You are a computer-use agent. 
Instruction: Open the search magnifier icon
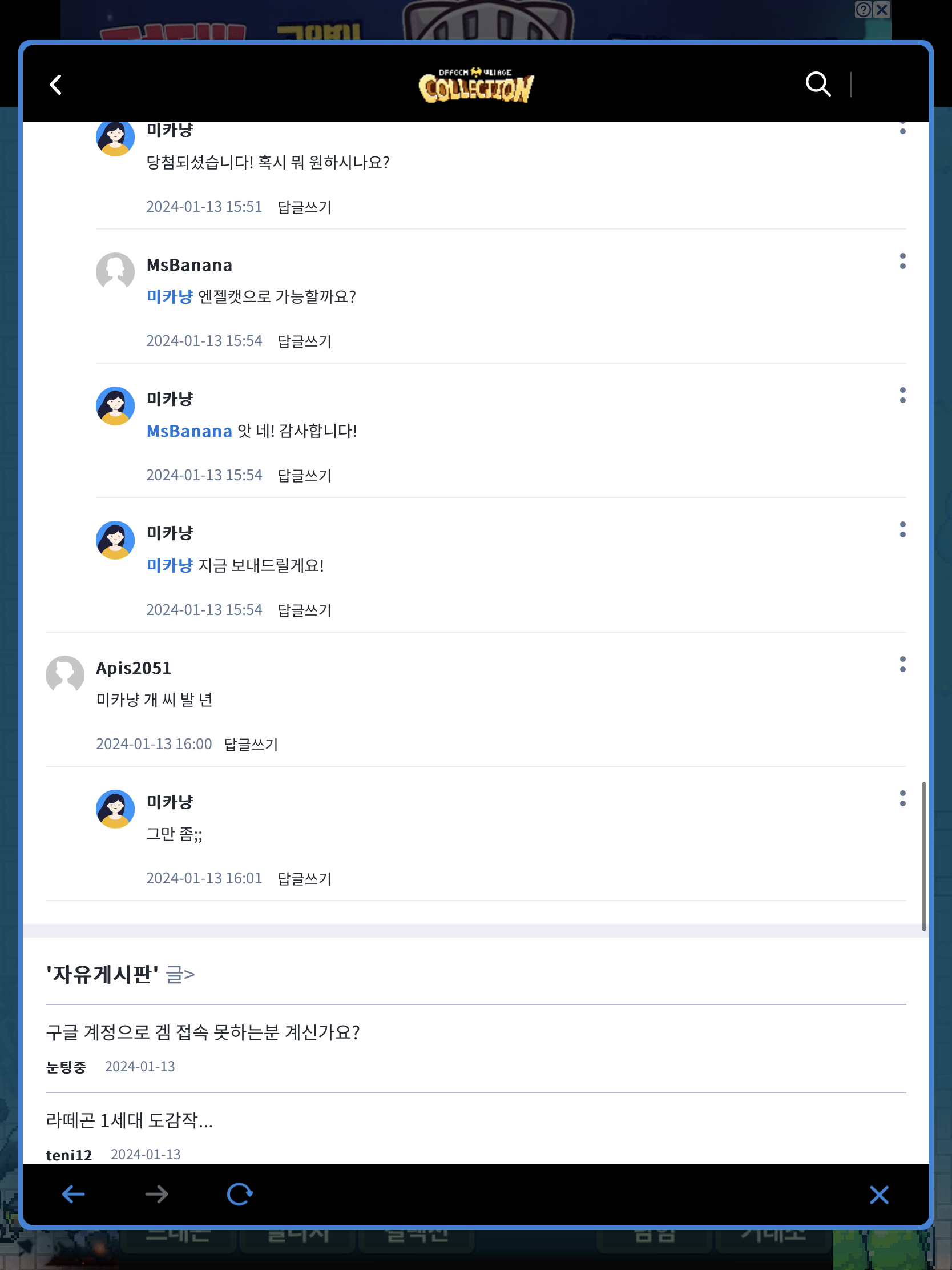coord(817,85)
